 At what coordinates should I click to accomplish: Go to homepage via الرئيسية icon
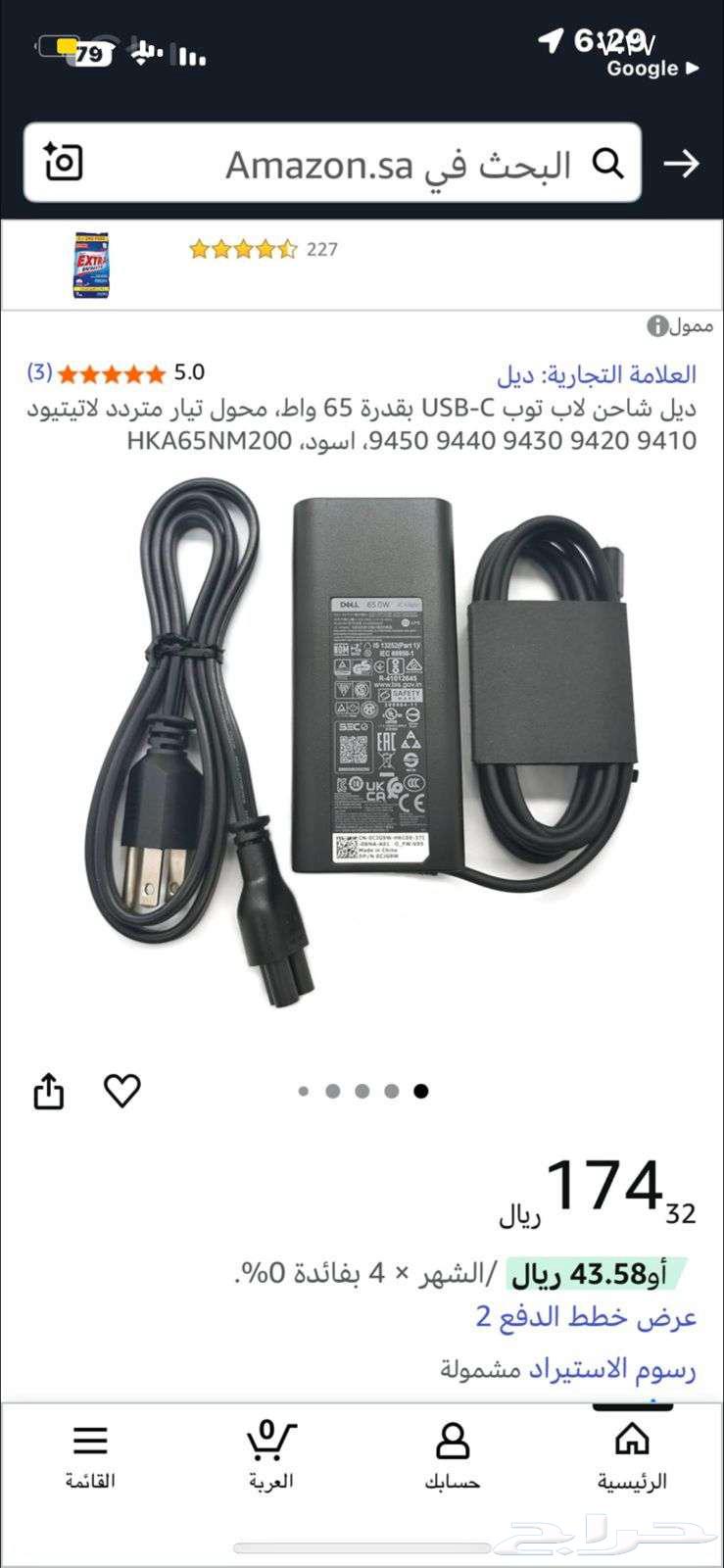tap(635, 1445)
